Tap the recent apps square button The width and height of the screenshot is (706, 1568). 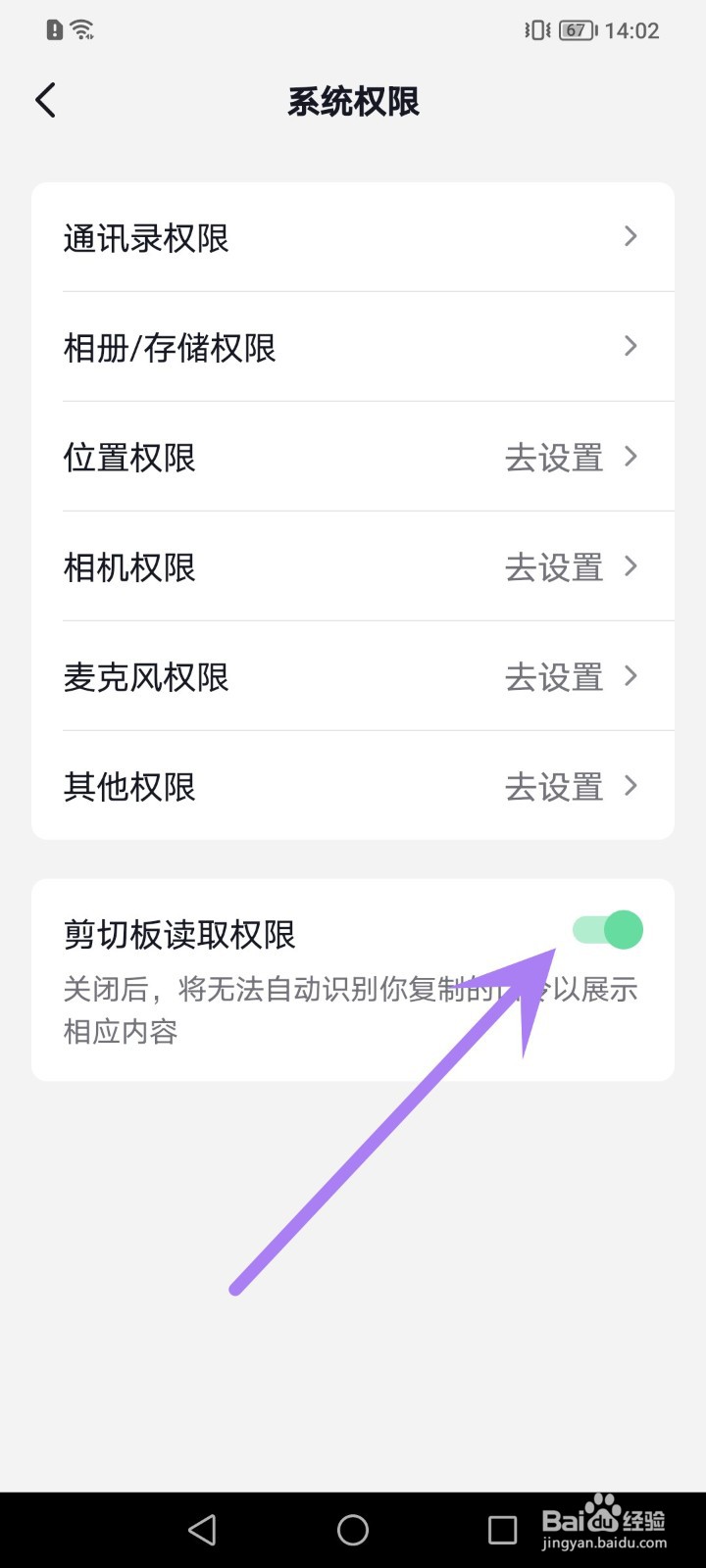click(x=503, y=1528)
